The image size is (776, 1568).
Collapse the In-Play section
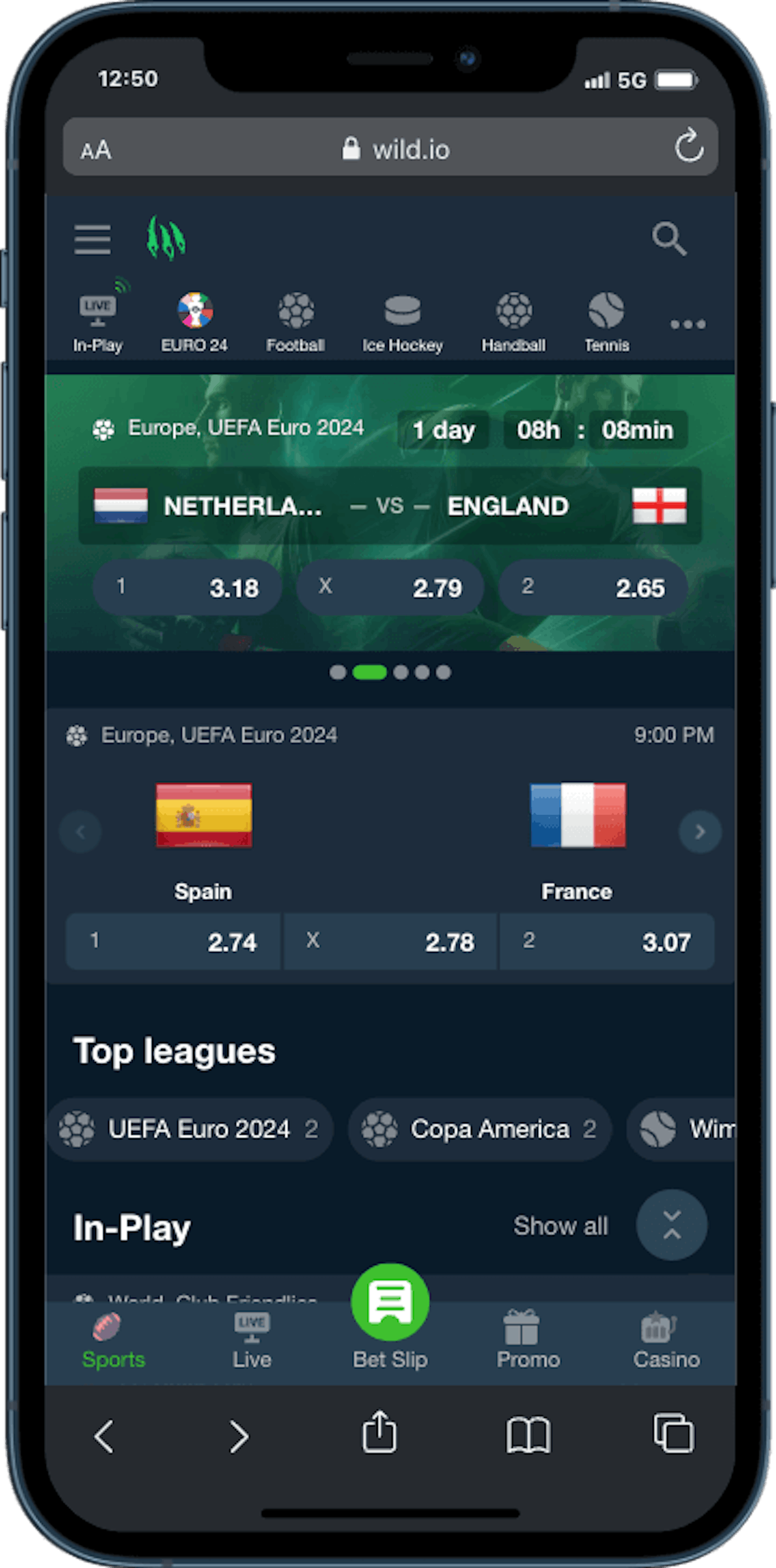coord(672,1225)
